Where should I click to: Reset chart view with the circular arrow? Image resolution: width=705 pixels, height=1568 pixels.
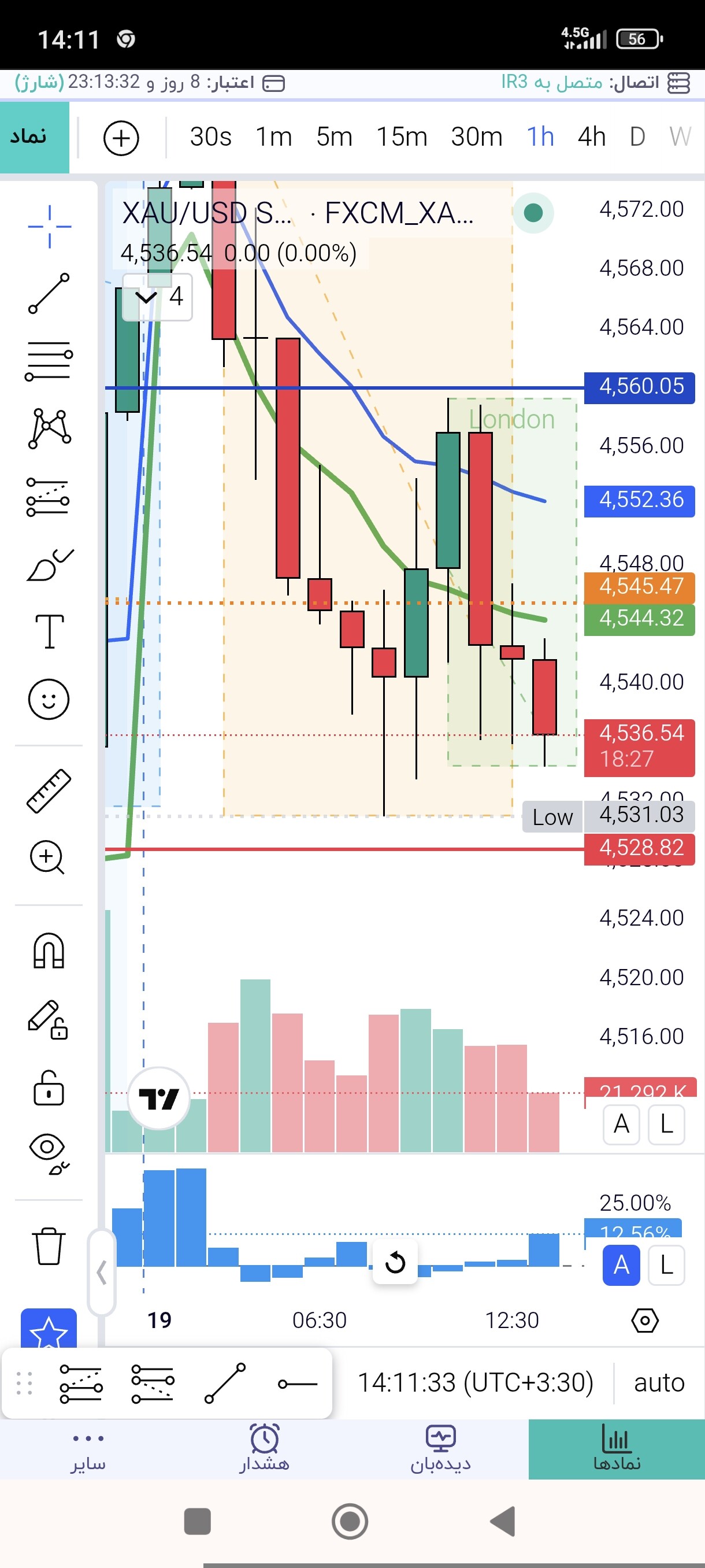pyautogui.click(x=395, y=1262)
